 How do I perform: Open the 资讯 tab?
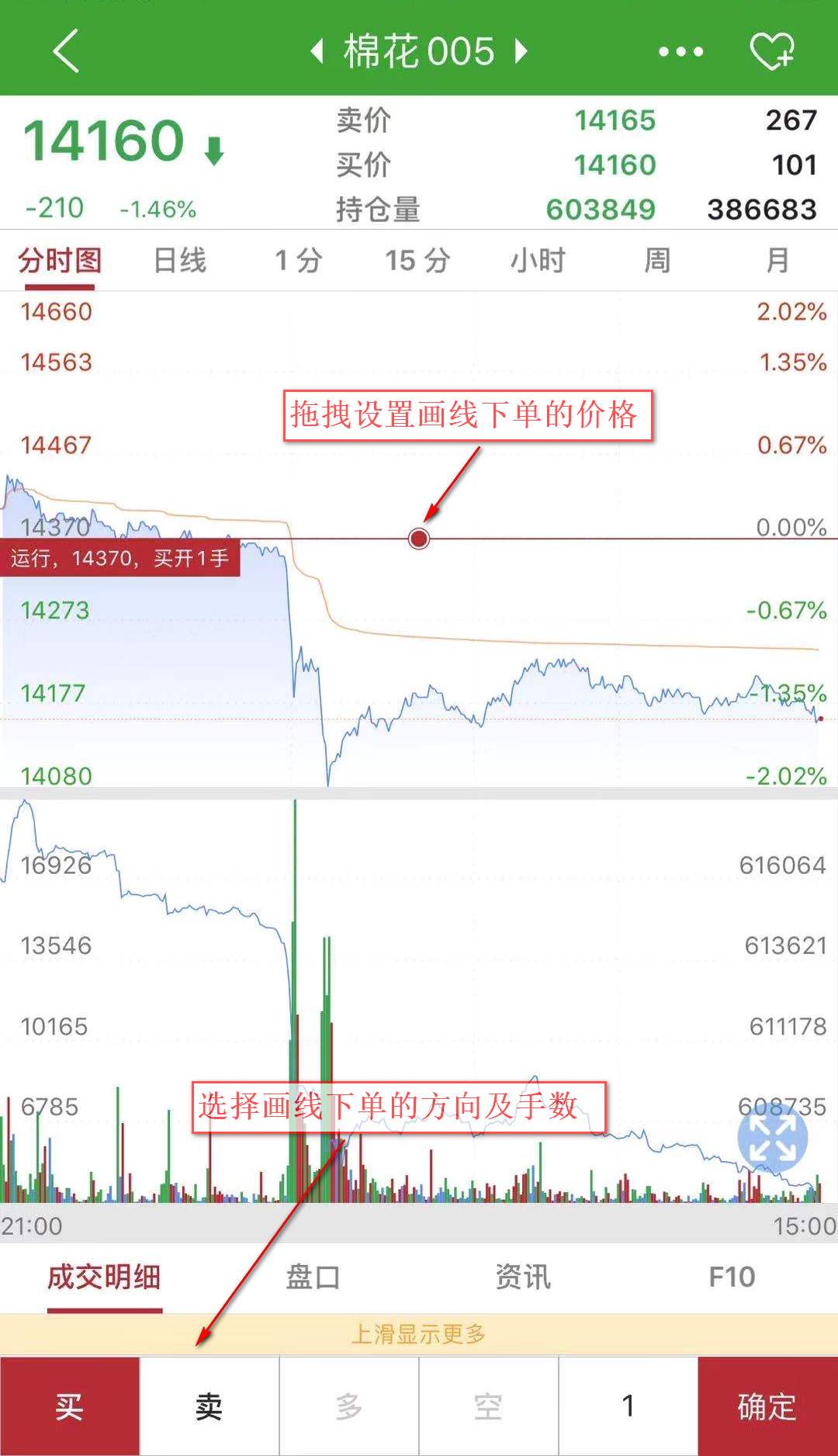pos(522,1277)
